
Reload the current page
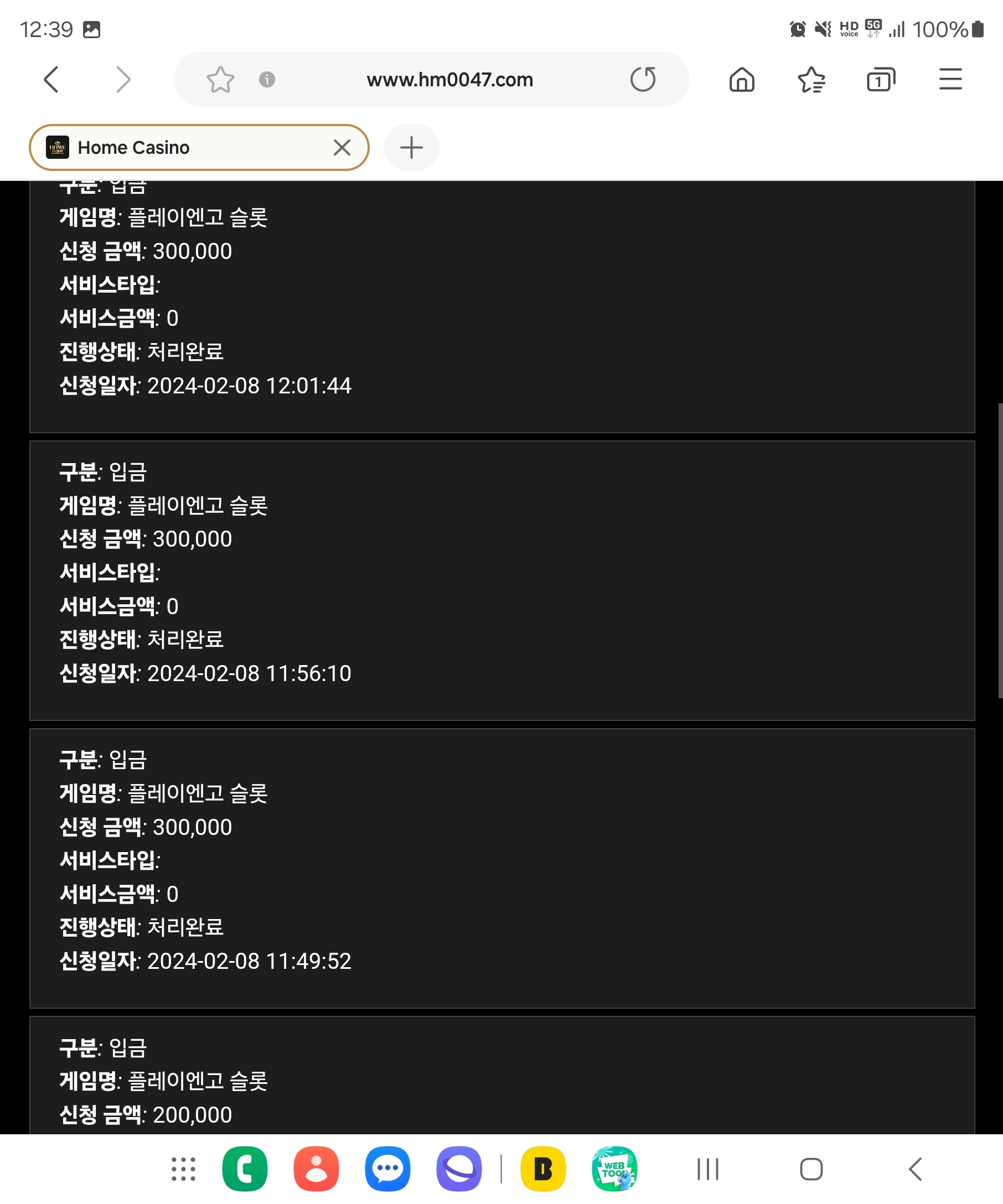pyautogui.click(x=643, y=79)
